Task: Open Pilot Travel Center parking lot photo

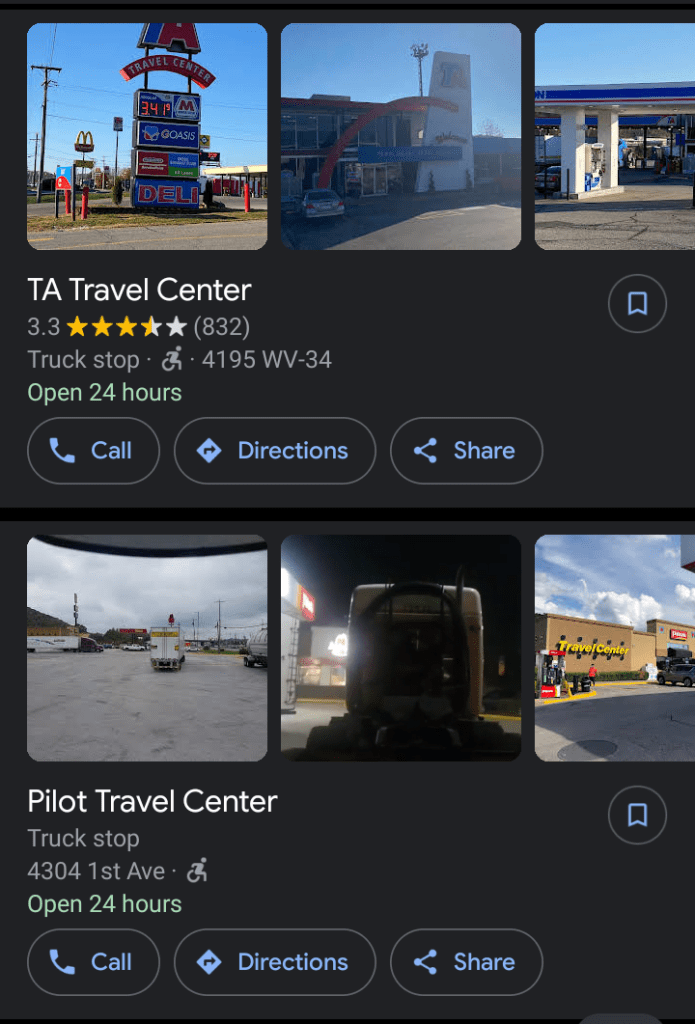Action: [x=147, y=648]
